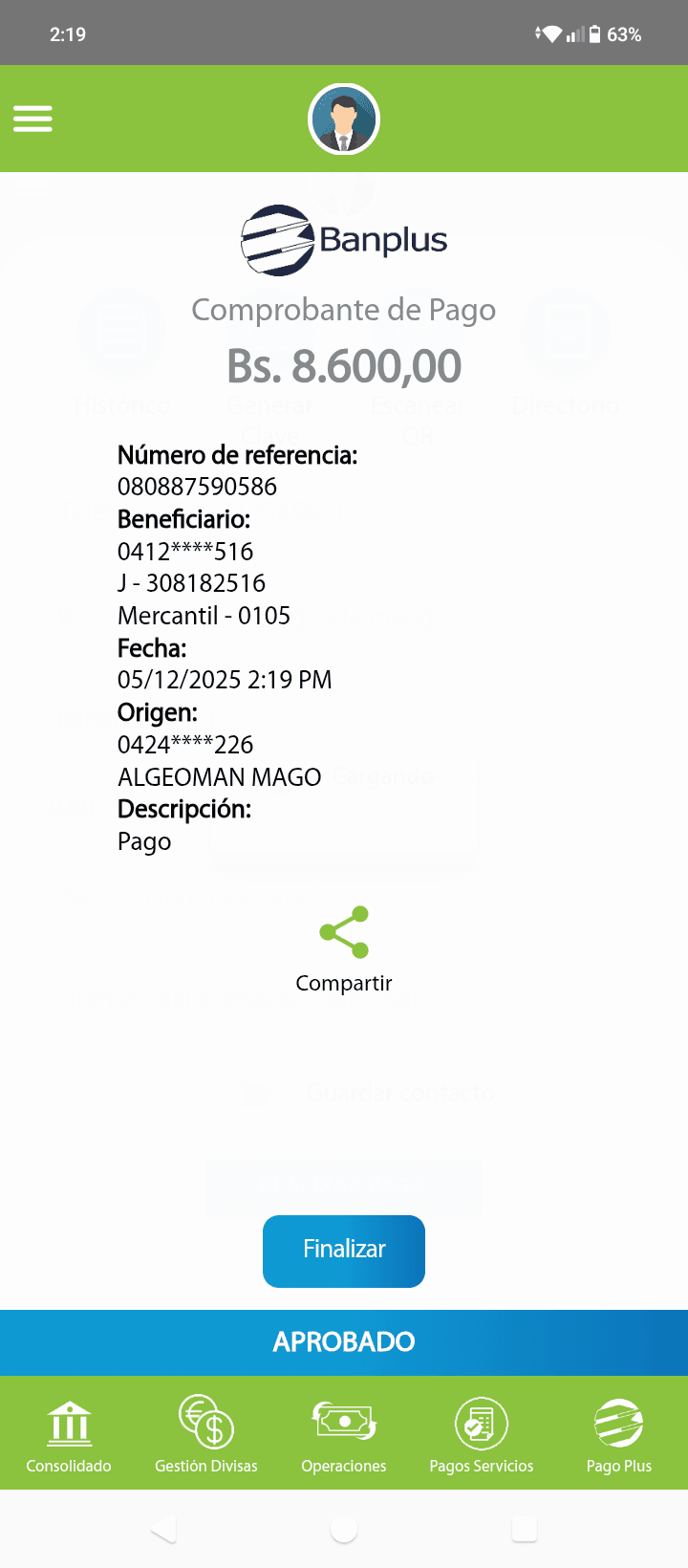Tap the system back button
The height and width of the screenshot is (1568, 688).
[x=164, y=1530]
